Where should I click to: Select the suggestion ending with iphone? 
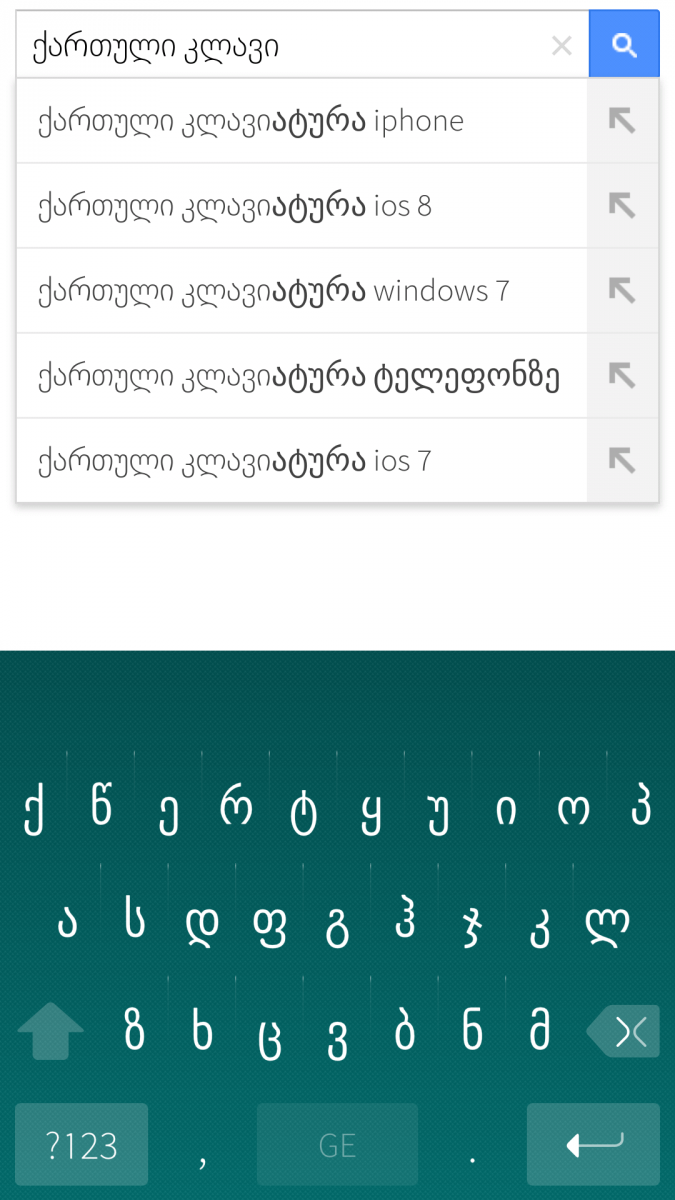pyautogui.click(x=300, y=121)
